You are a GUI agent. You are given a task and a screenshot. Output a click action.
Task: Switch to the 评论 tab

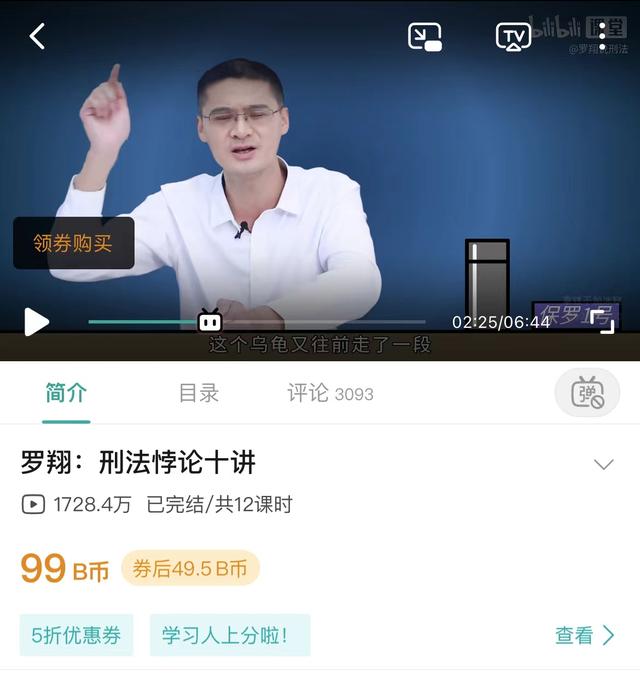pos(329,394)
